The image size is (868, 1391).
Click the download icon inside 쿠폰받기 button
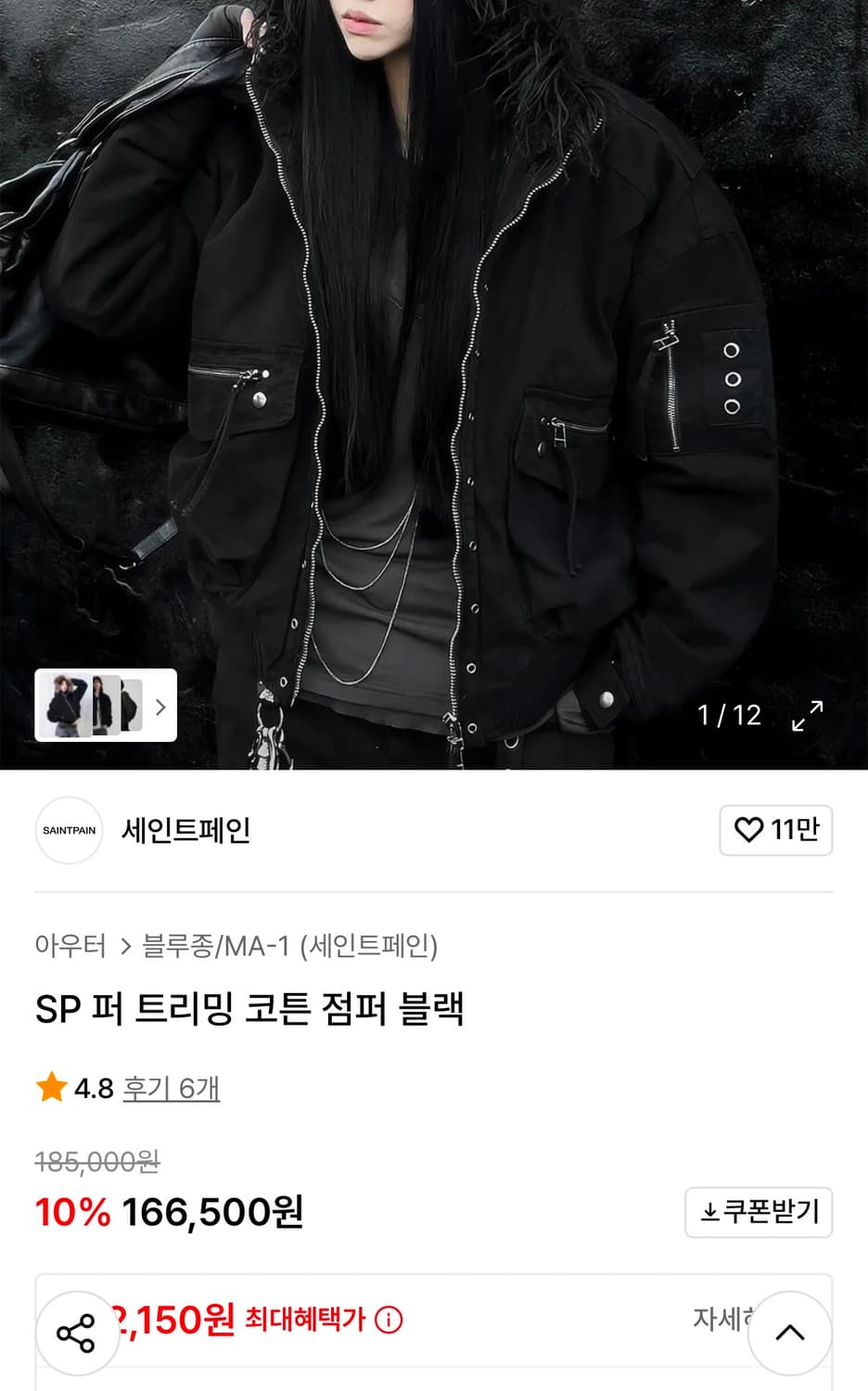click(x=708, y=1211)
